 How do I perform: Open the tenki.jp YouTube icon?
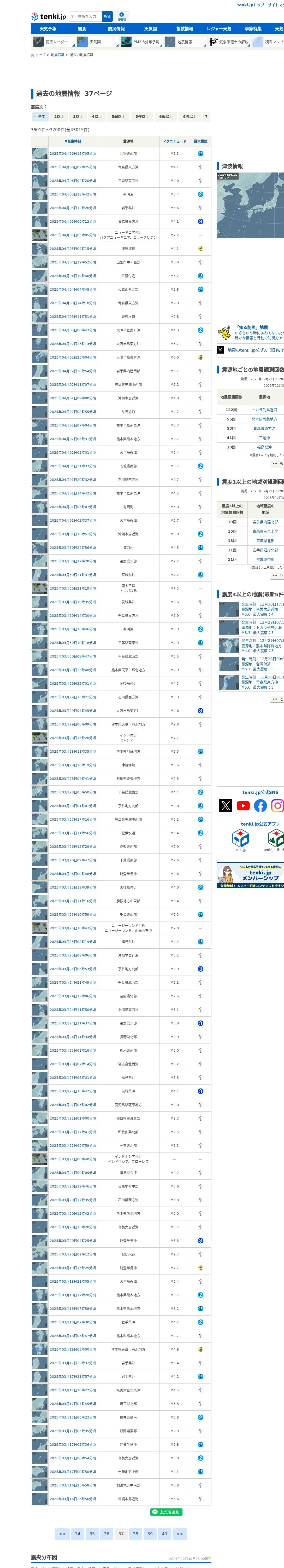pyautogui.click(x=243, y=805)
